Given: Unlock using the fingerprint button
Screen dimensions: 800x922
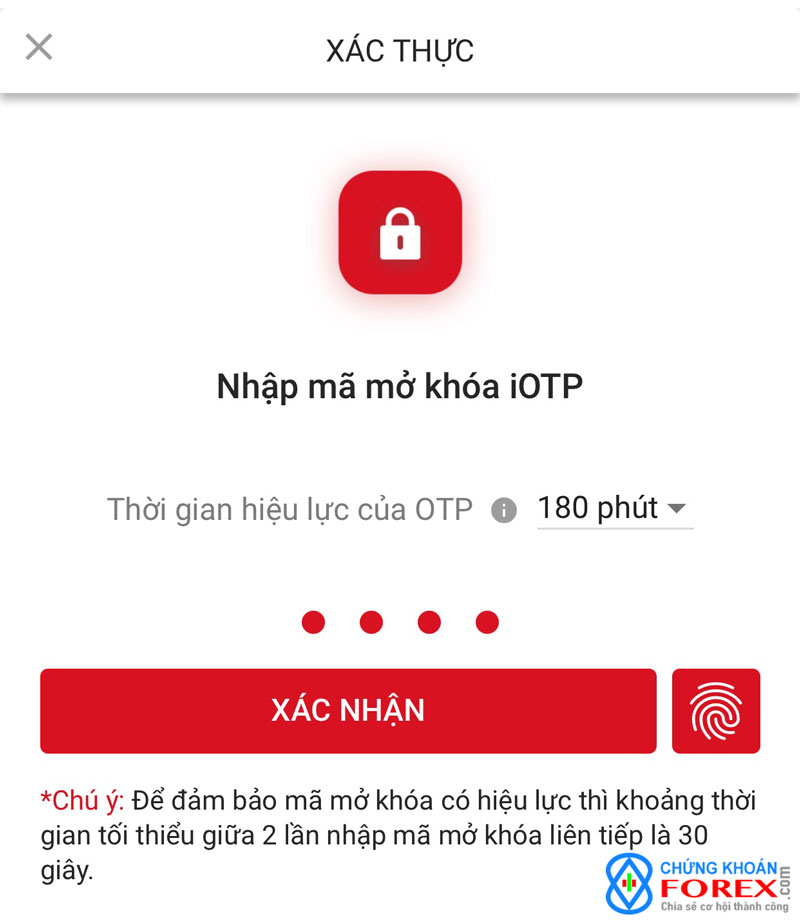Looking at the screenshot, I should 716,711.
